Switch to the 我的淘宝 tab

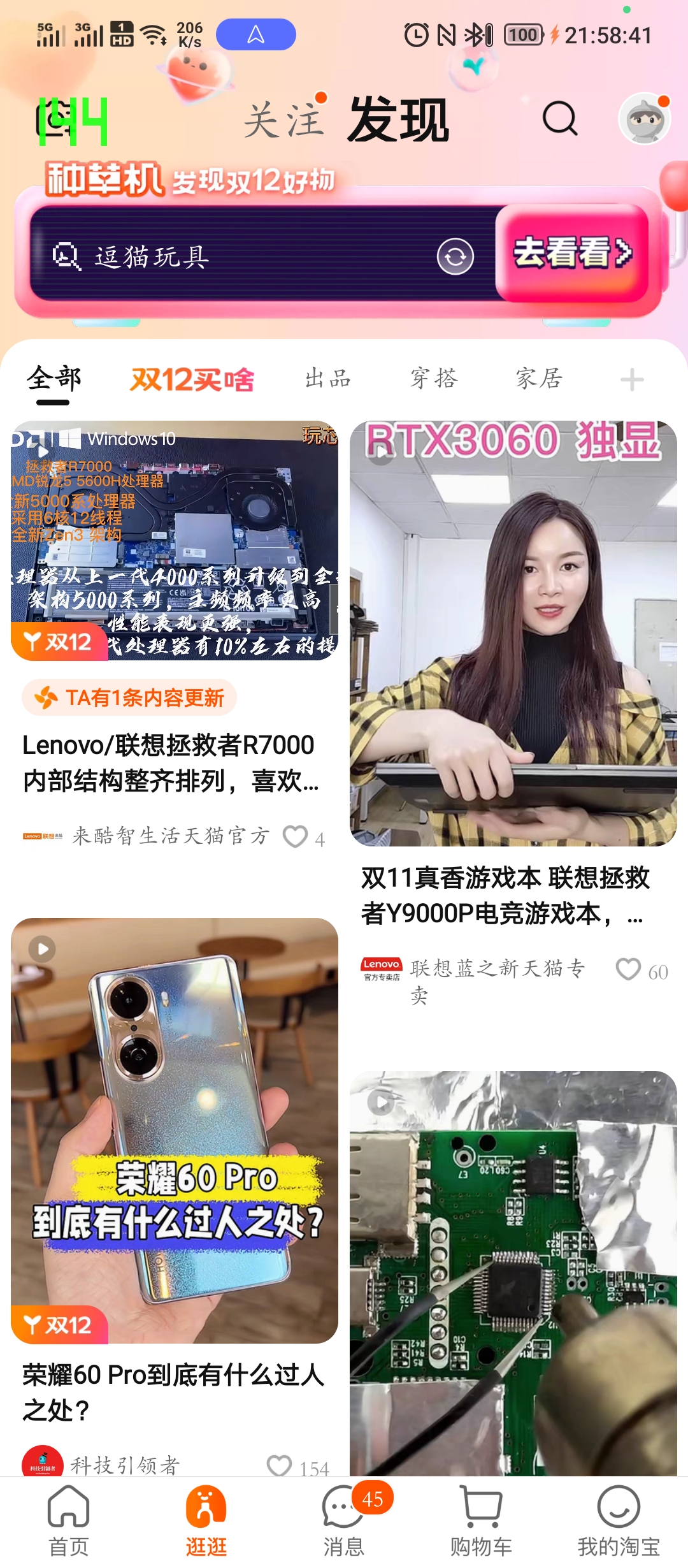pos(618,1520)
